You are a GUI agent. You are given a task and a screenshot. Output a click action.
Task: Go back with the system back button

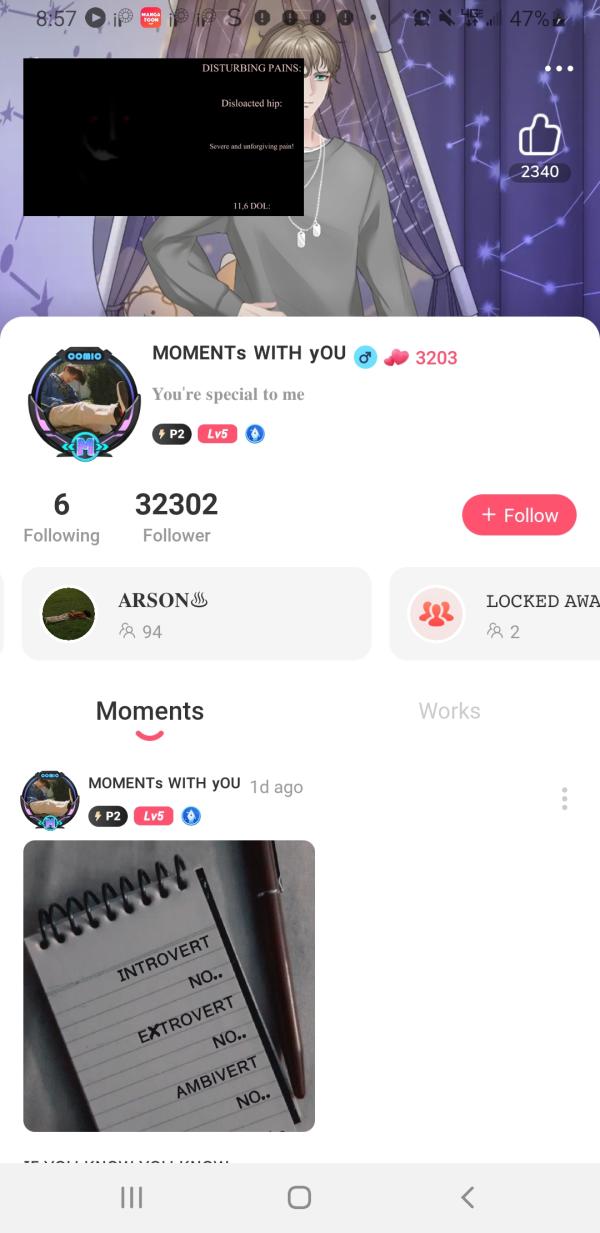pyautogui.click(x=467, y=1197)
